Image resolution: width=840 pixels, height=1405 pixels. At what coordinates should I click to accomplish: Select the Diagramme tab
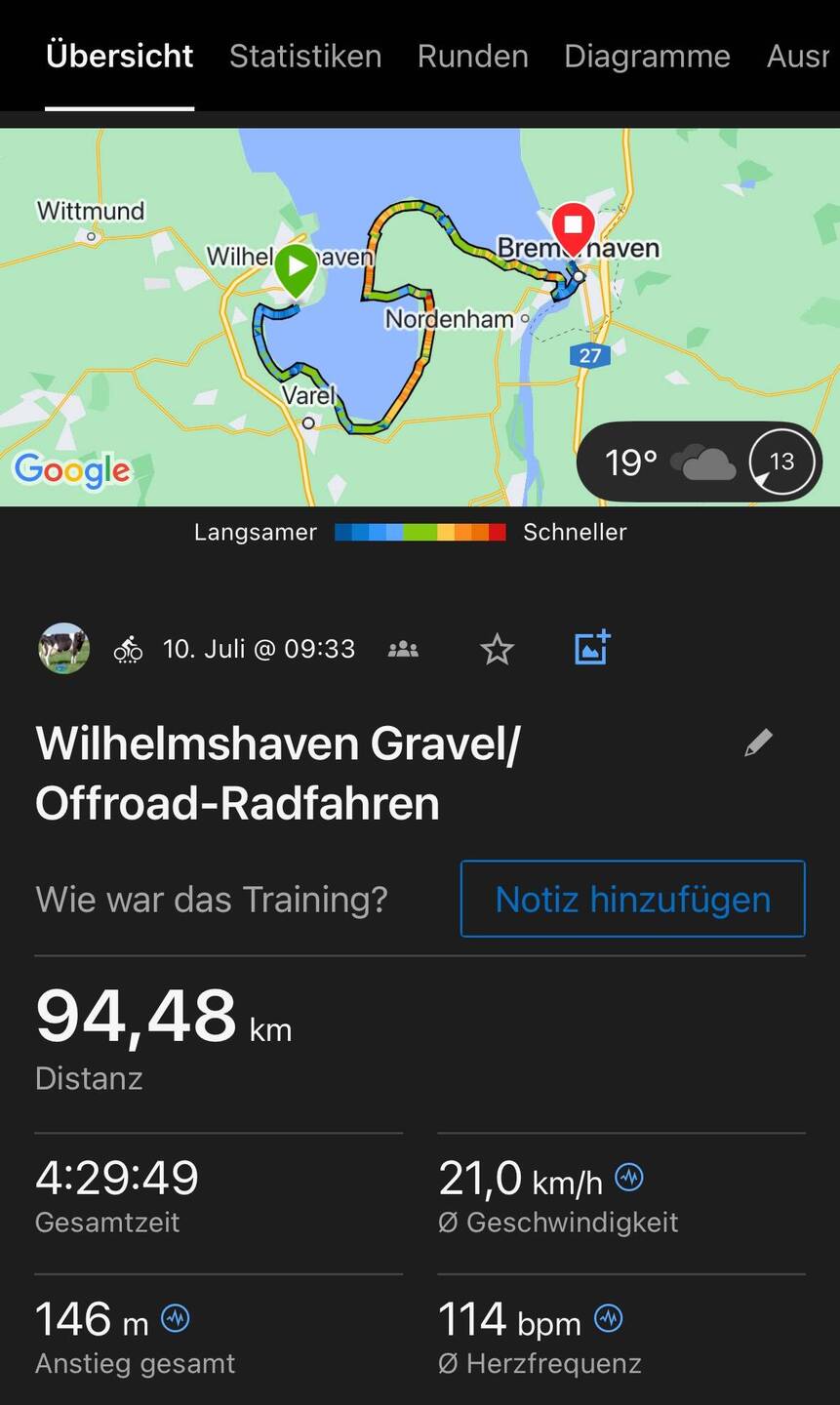[647, 57]
